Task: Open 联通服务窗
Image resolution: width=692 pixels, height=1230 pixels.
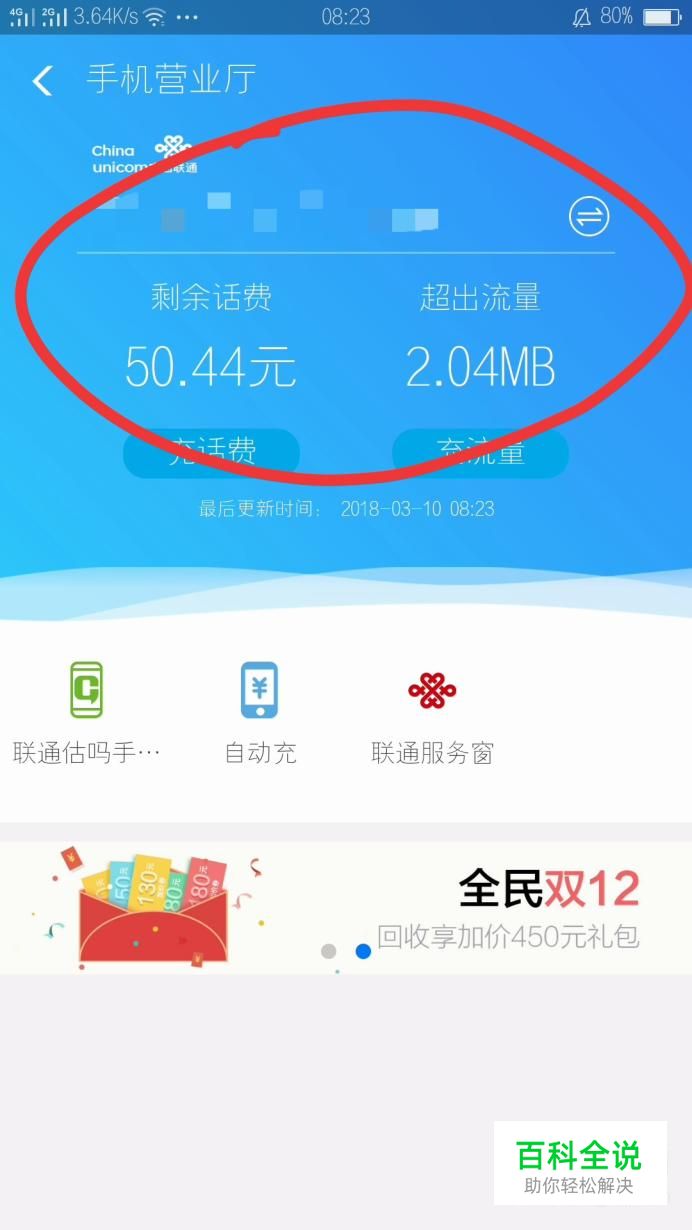Action: pos(432,712)
